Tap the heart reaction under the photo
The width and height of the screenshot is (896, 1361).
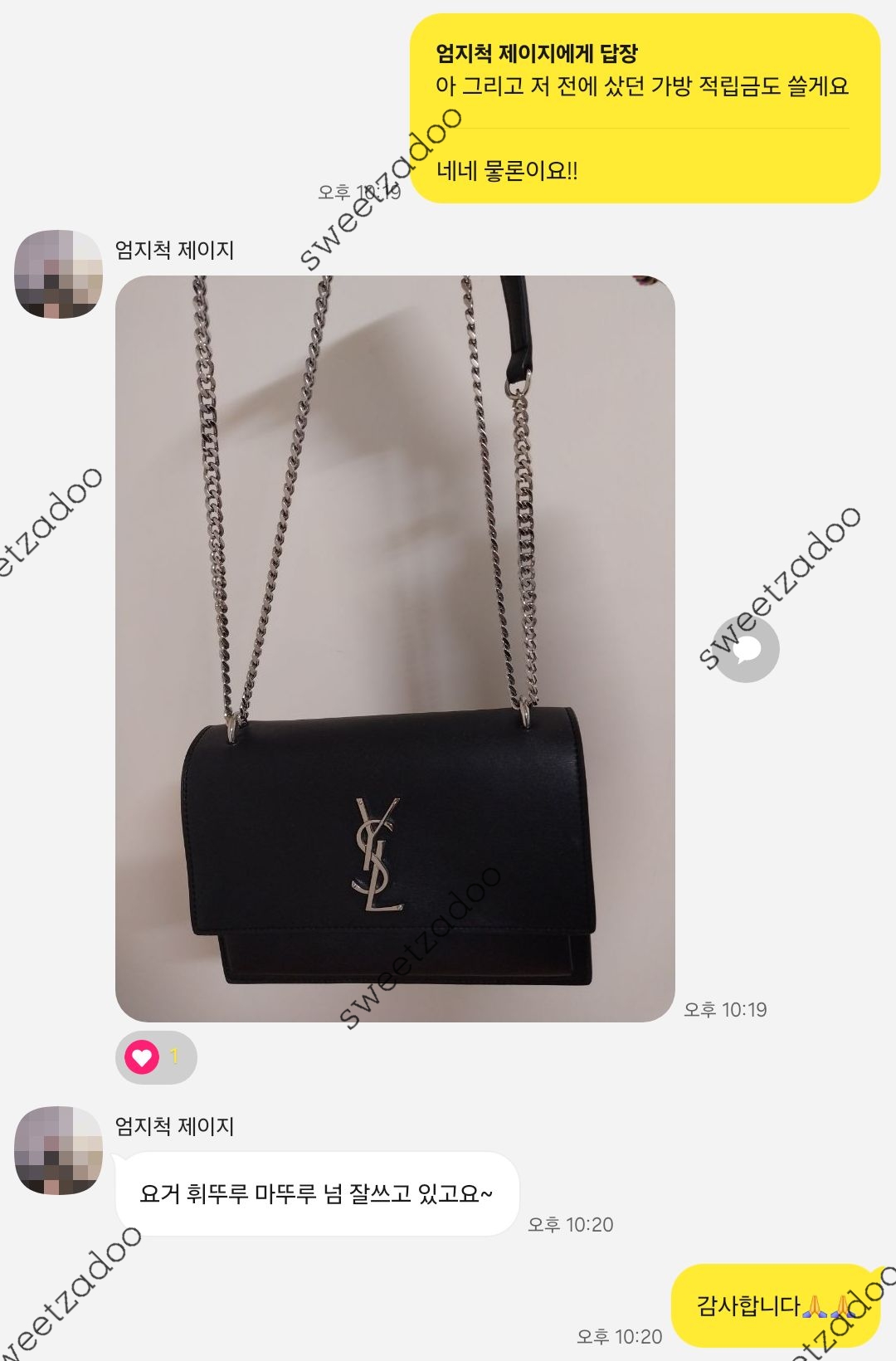pyautogui.click(x=155, y=1056)
